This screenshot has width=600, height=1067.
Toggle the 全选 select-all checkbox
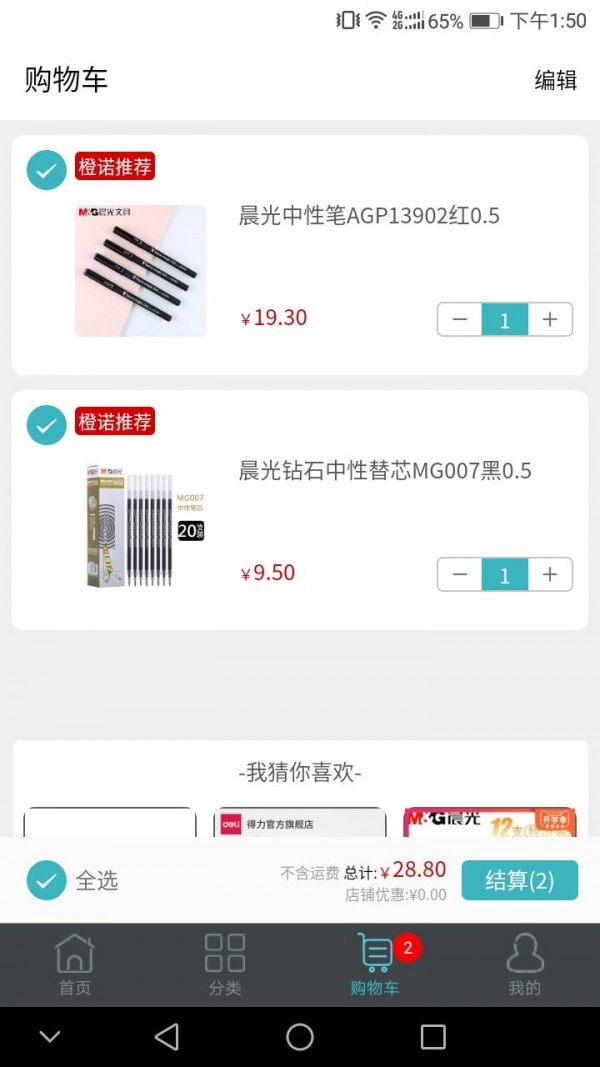[x=46, y=880]
